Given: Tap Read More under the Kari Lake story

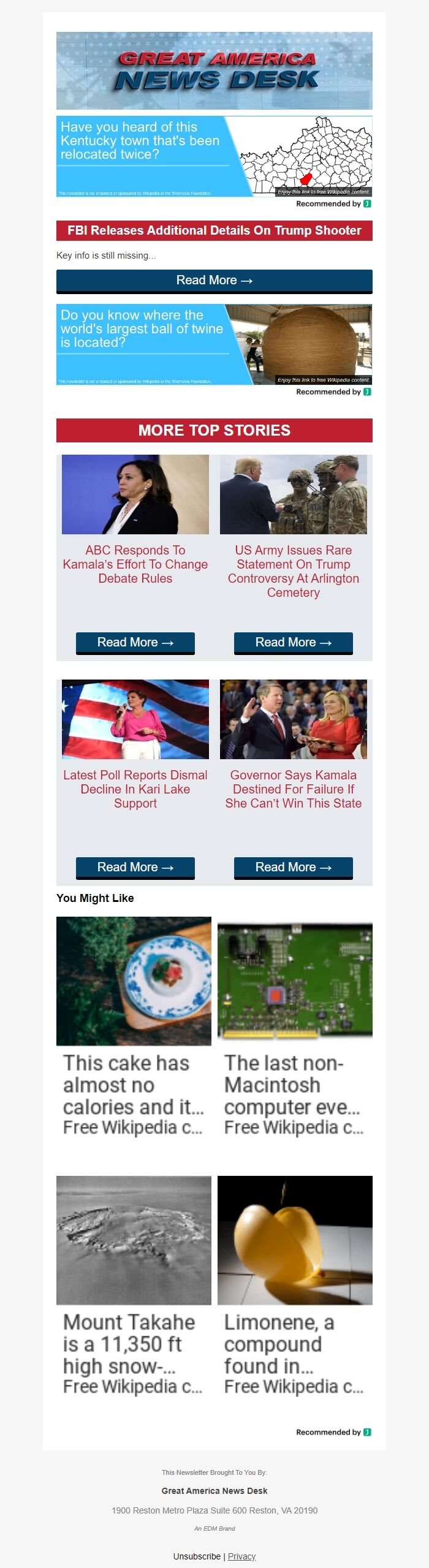Looking at the screenshot, I should click(135, 868).
